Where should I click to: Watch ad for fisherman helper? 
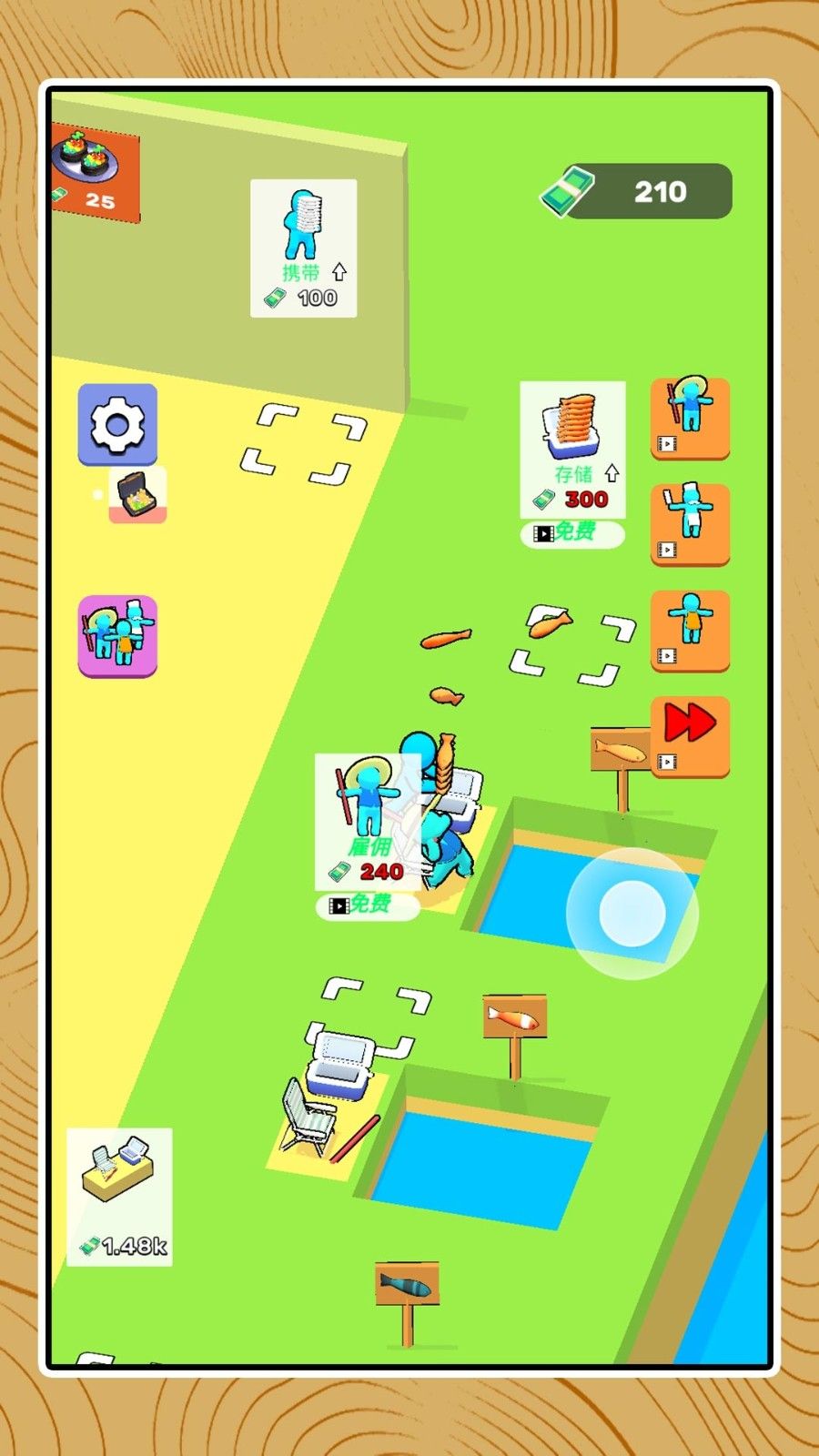click(690, 418)
